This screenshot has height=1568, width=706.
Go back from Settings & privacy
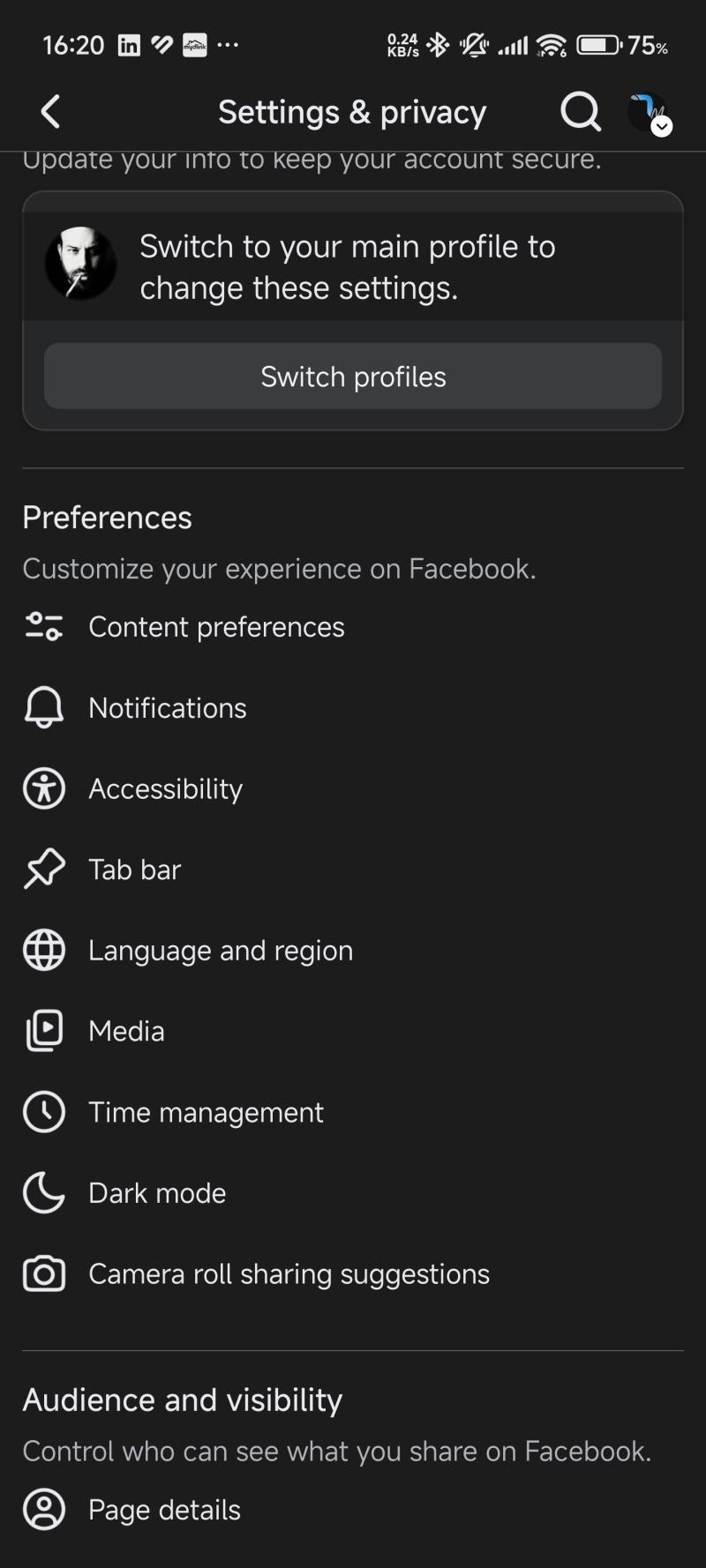pyautogui.click(x=50, y=112)
